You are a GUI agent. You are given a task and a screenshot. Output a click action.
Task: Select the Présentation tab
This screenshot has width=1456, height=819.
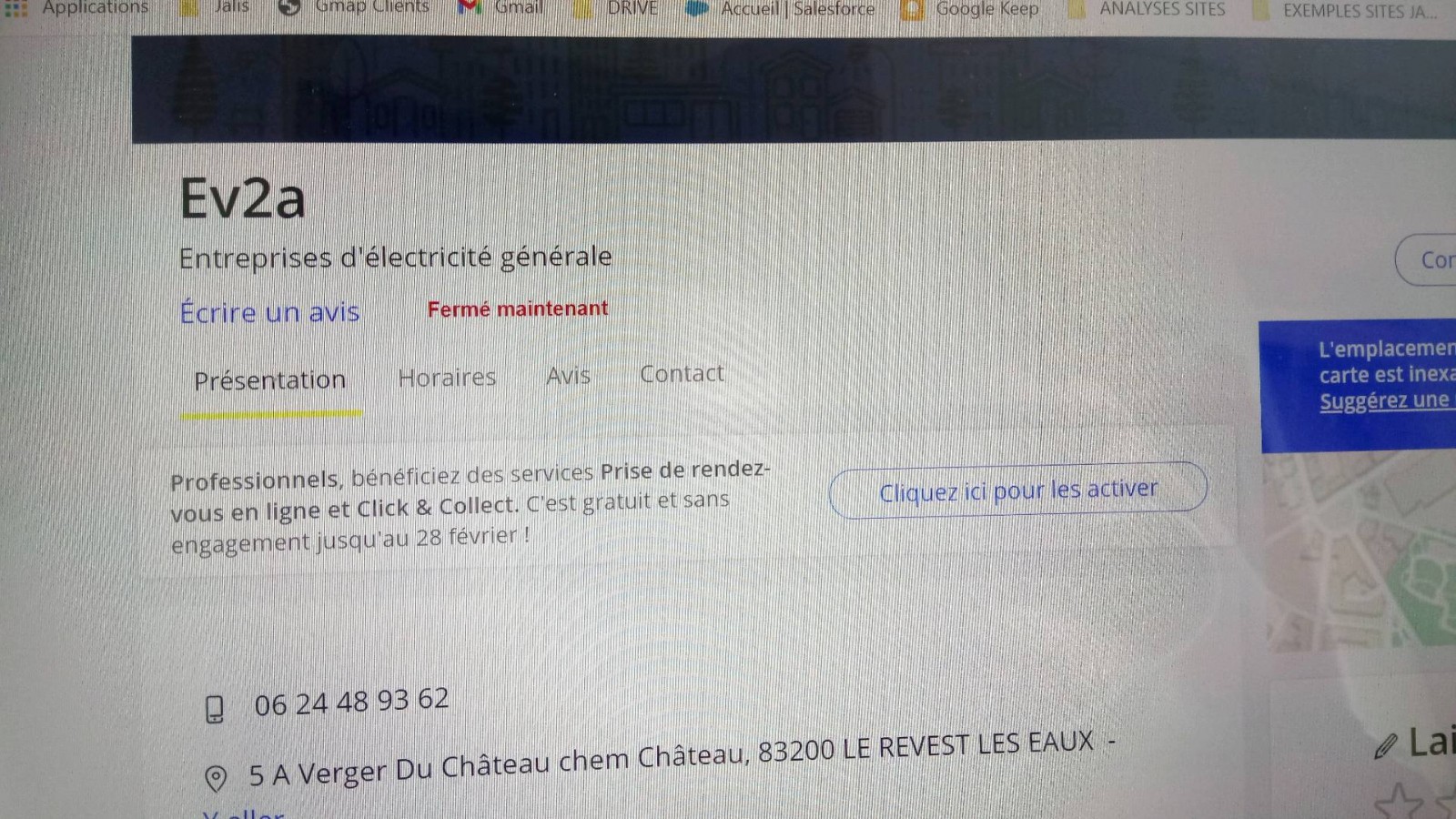[x=269, y=380]
